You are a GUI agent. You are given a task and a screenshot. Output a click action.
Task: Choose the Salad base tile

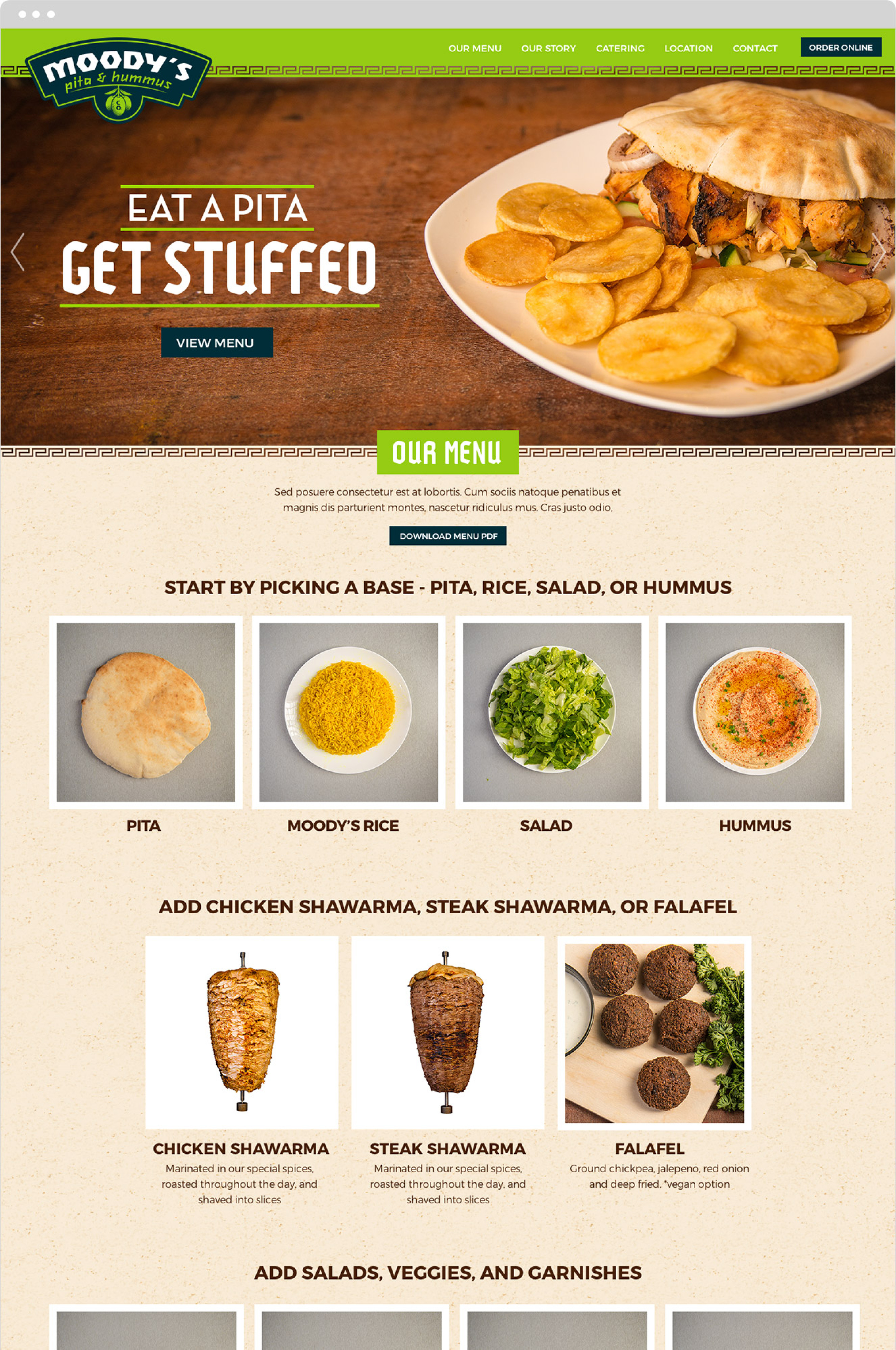(x=551, y=712)
